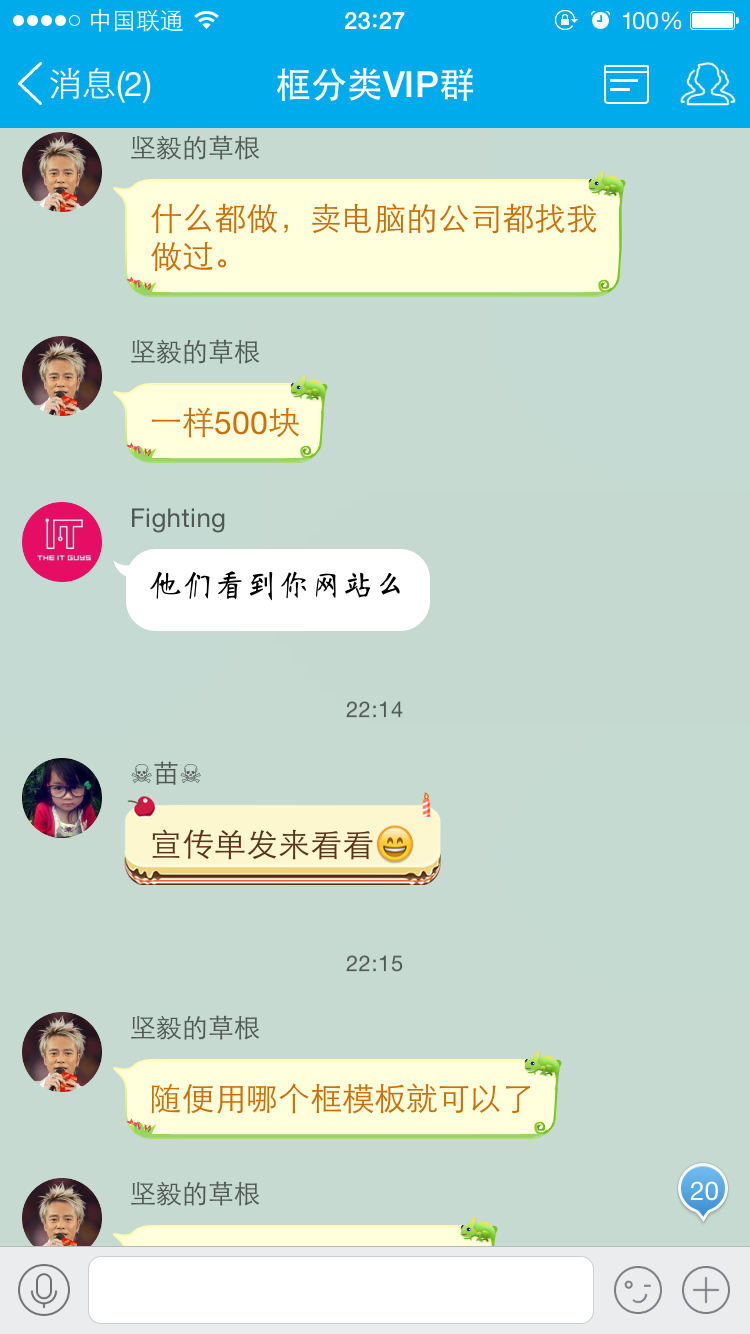The height and width of the screenshot is (1334, 750).
Task: Open Fighting's profile avatar
Action: click(62, 542)
